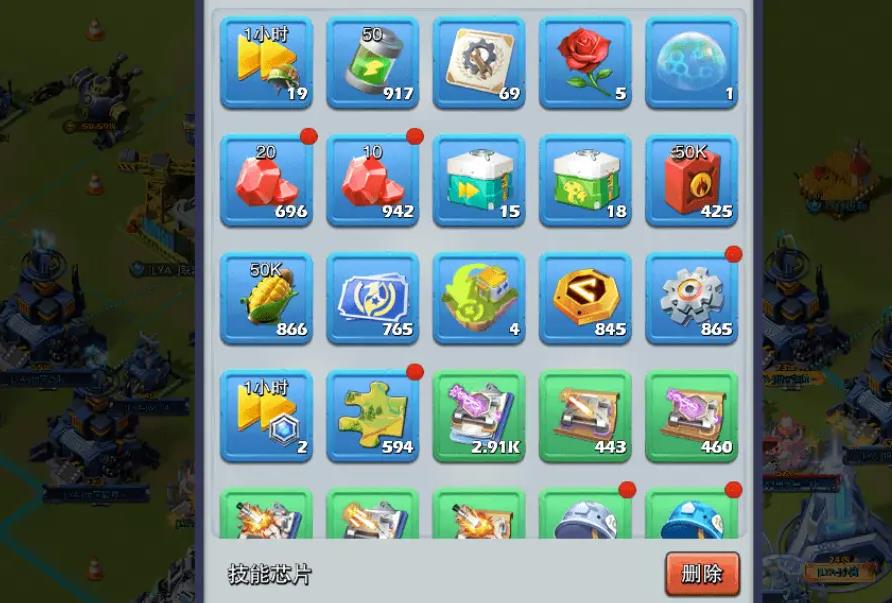
Task: Tap the 删除 delete button
Action: click(702, 574)
